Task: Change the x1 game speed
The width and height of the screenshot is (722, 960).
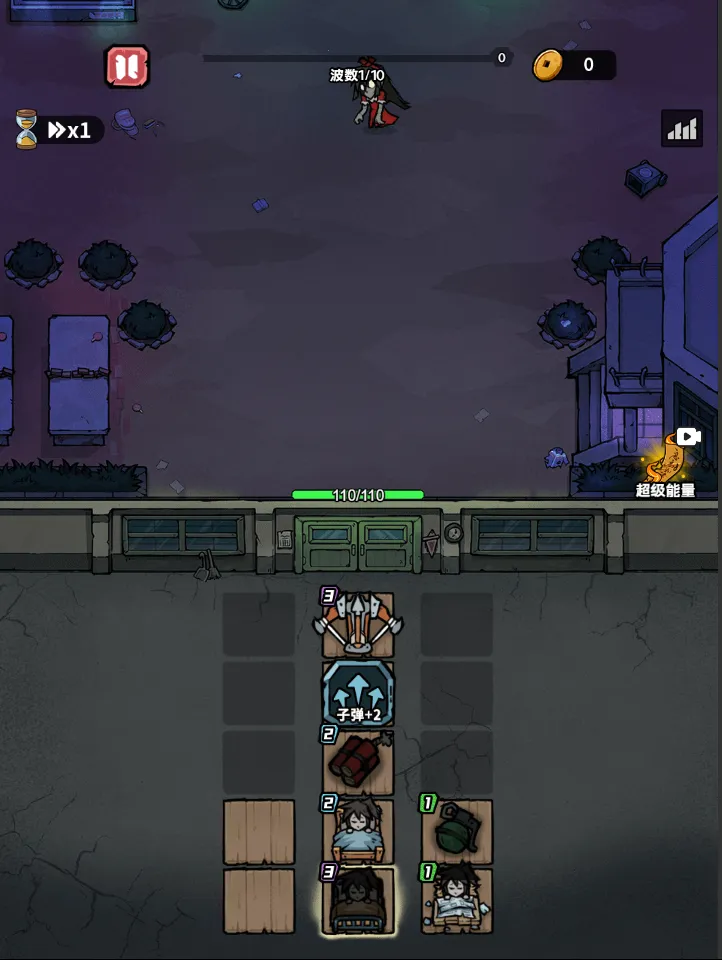Action: (68, 130)
